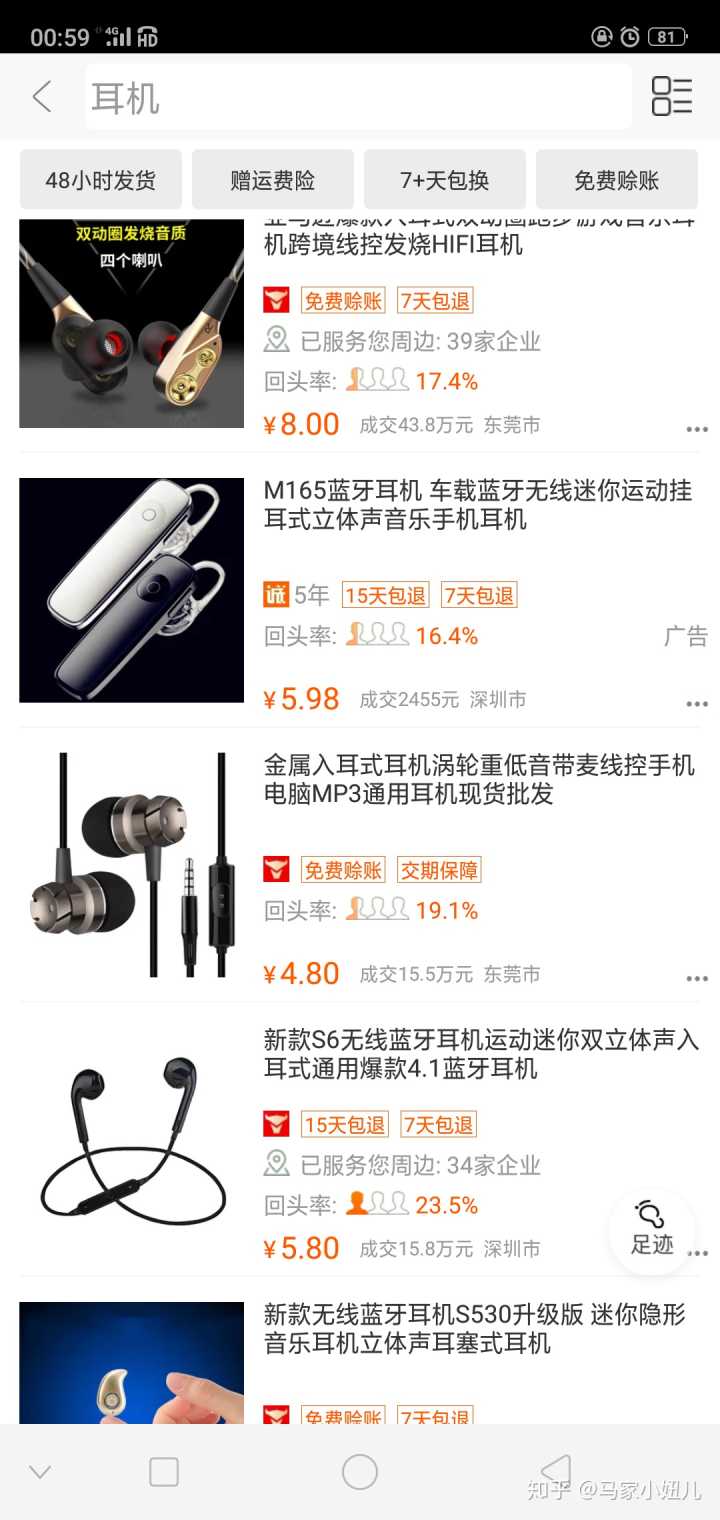Screen dimensions: 720x1520
Task: Open more options for the ¥4.80 item
Action: (697, 978)
